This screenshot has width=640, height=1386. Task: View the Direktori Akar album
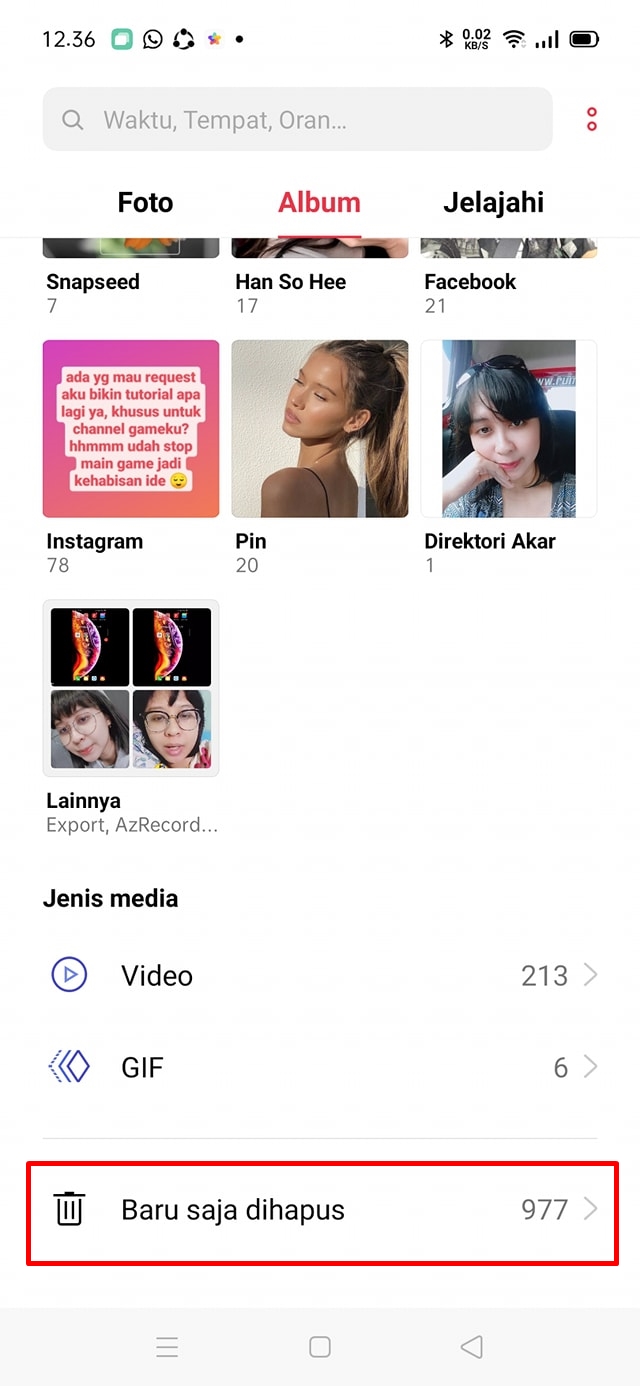tap(508, 429)
